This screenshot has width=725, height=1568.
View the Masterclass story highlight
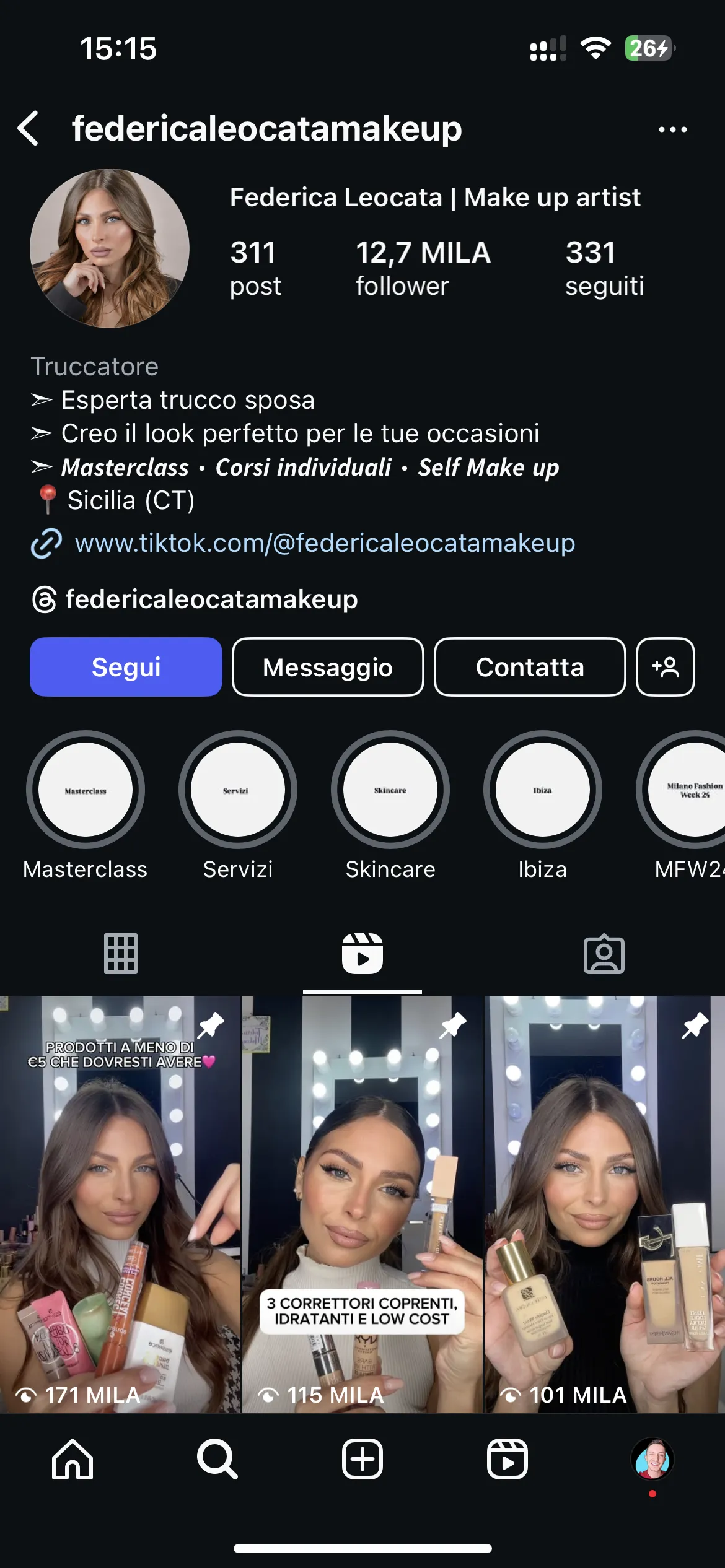86,790
